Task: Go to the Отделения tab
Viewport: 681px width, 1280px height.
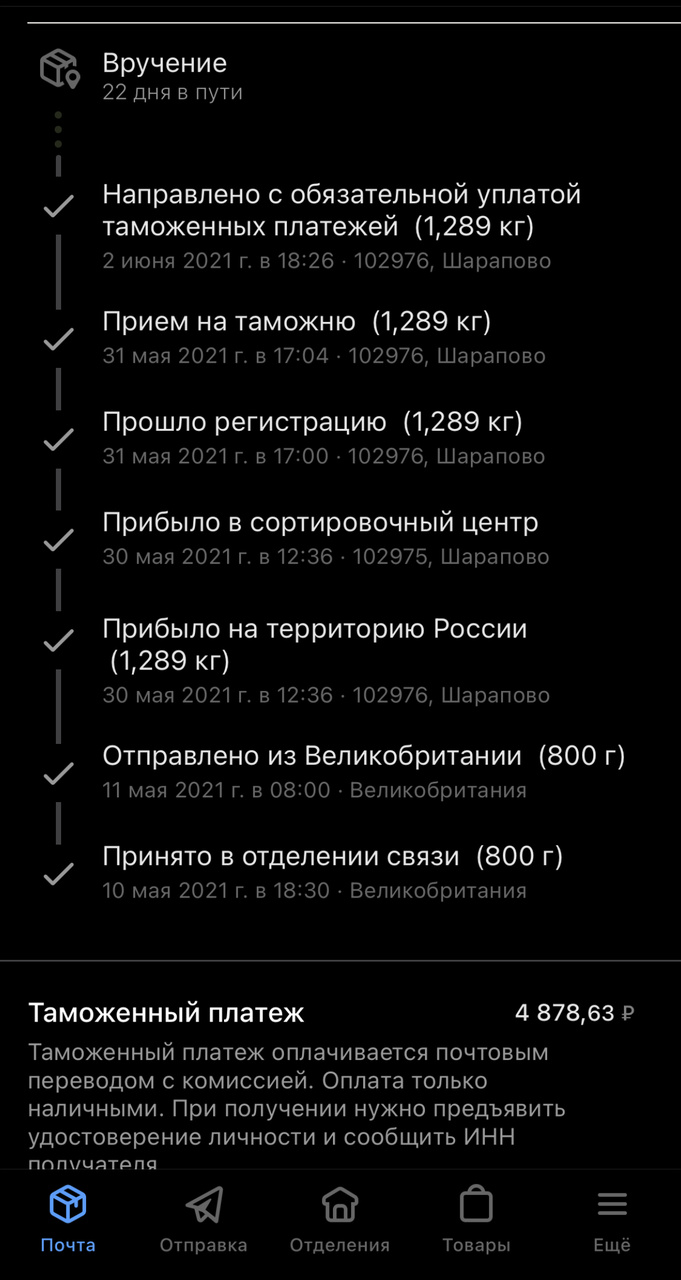Action: point(340,1219)
